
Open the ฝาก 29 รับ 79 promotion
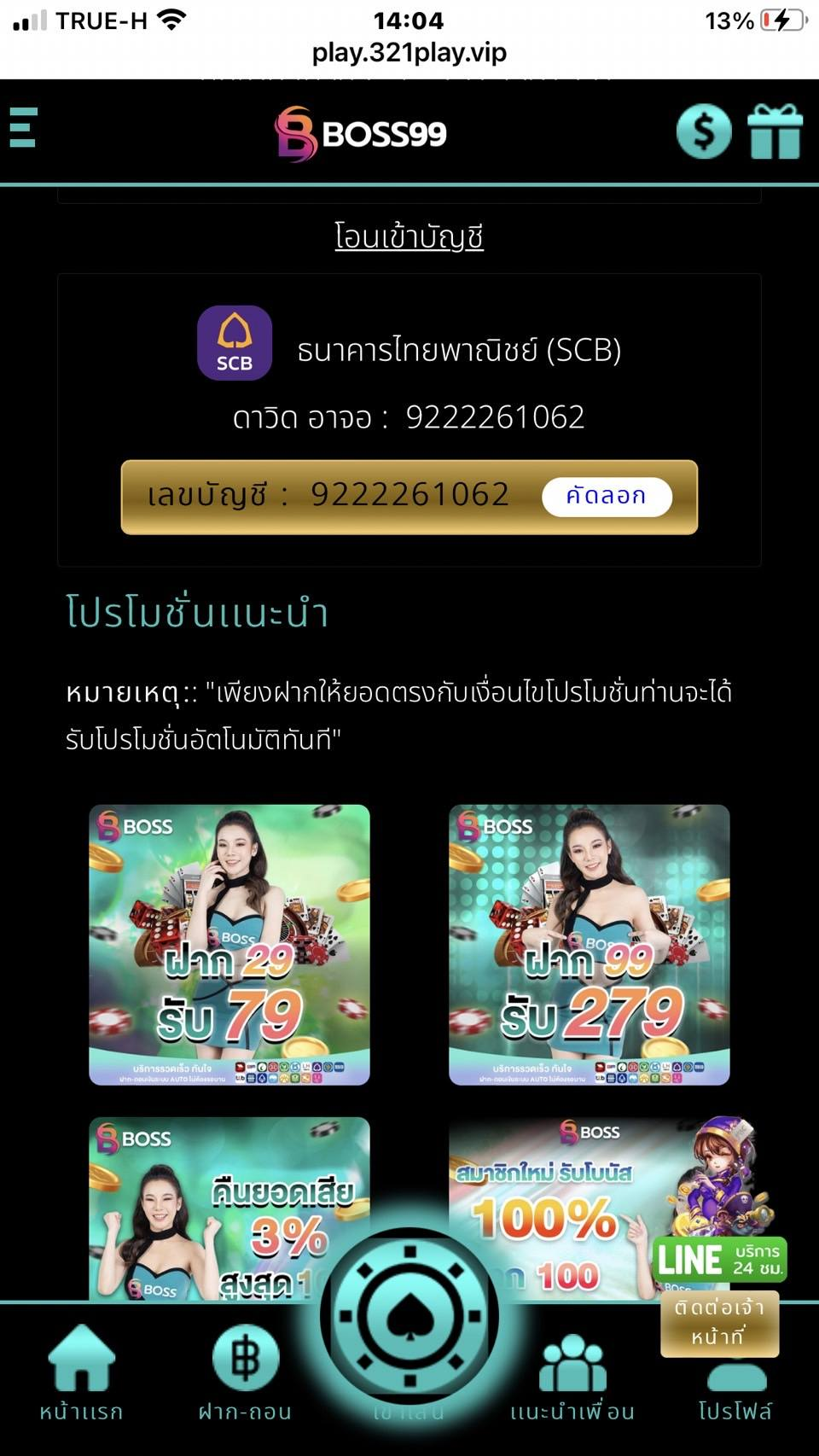(229, 944)
